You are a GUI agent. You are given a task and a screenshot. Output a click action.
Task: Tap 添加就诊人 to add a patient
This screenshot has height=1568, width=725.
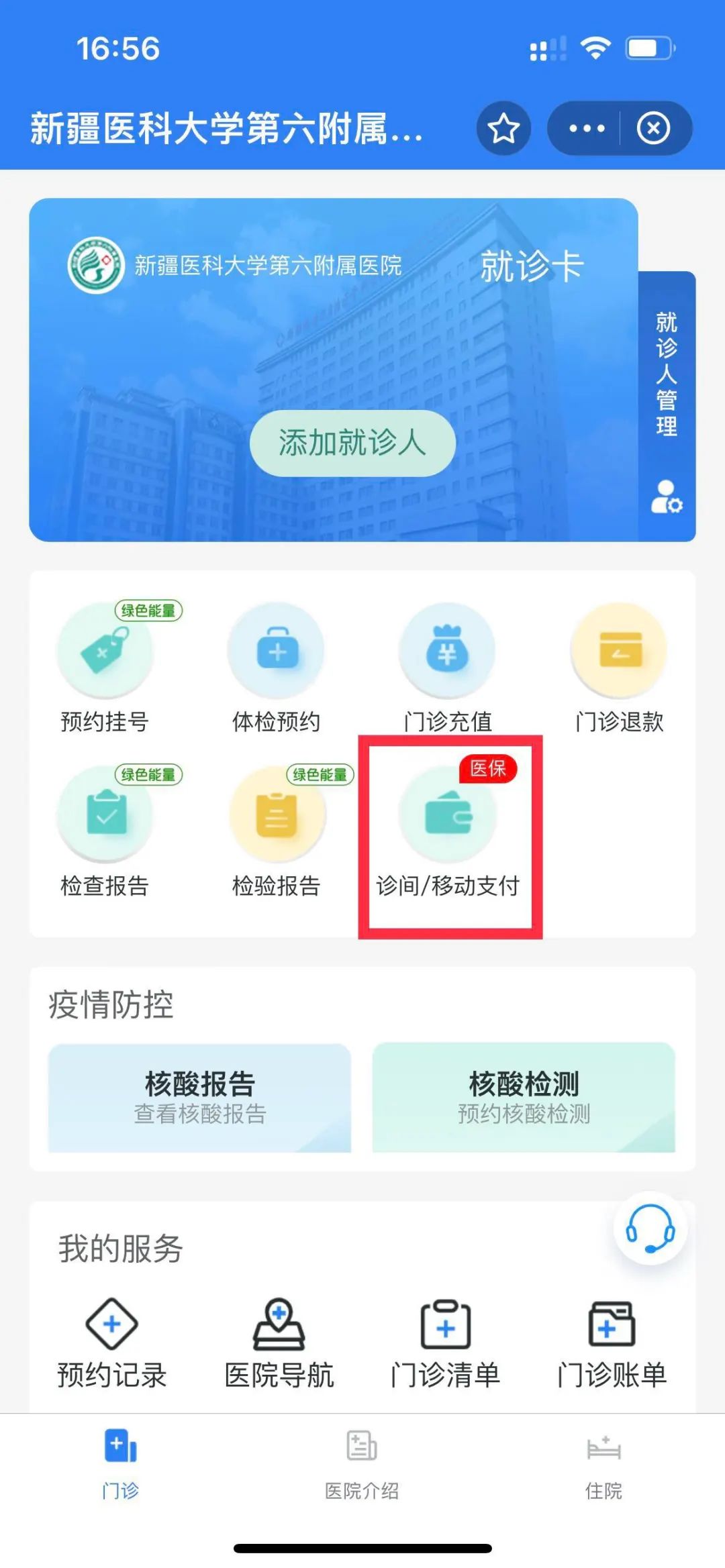tap(352, 443)
